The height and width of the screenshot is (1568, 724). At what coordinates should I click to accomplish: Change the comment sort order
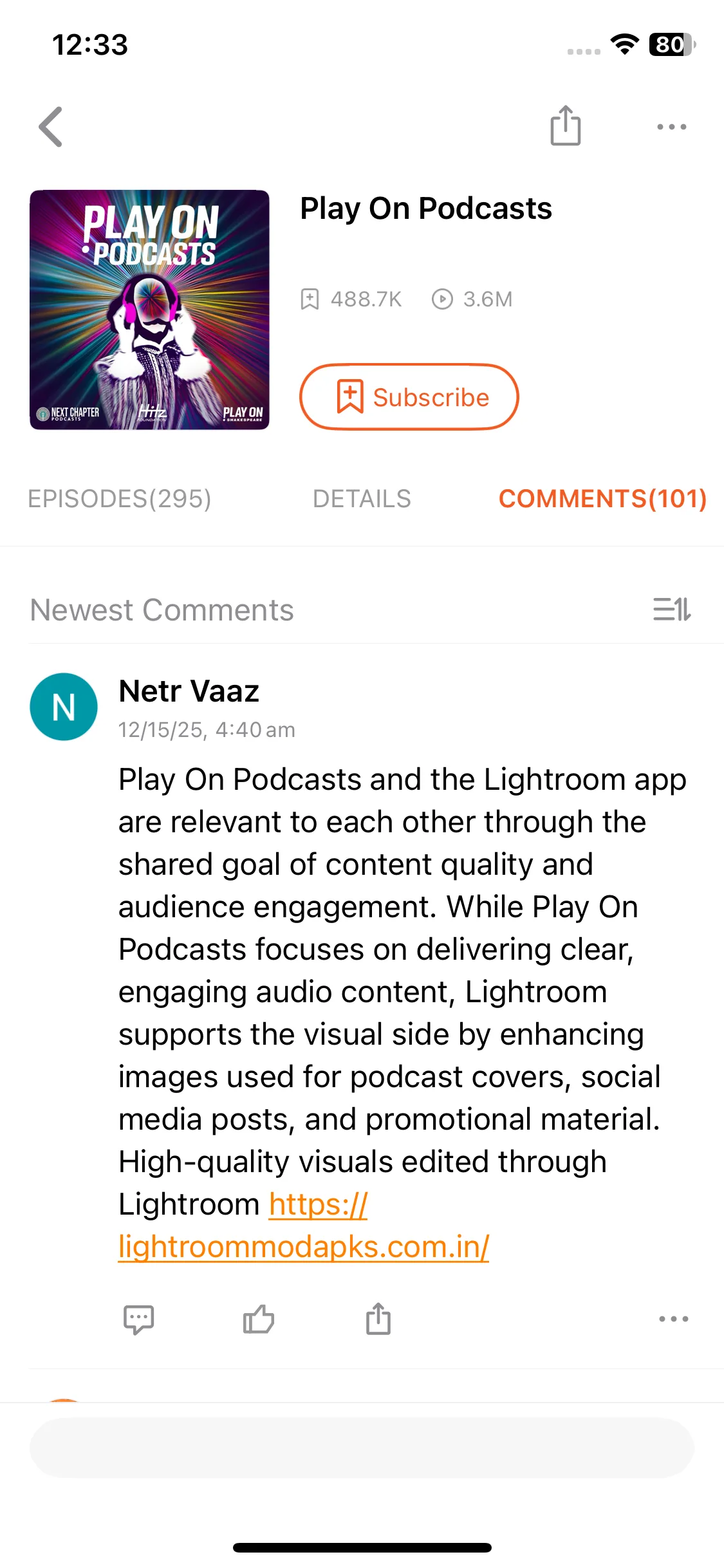click(671, 609)
